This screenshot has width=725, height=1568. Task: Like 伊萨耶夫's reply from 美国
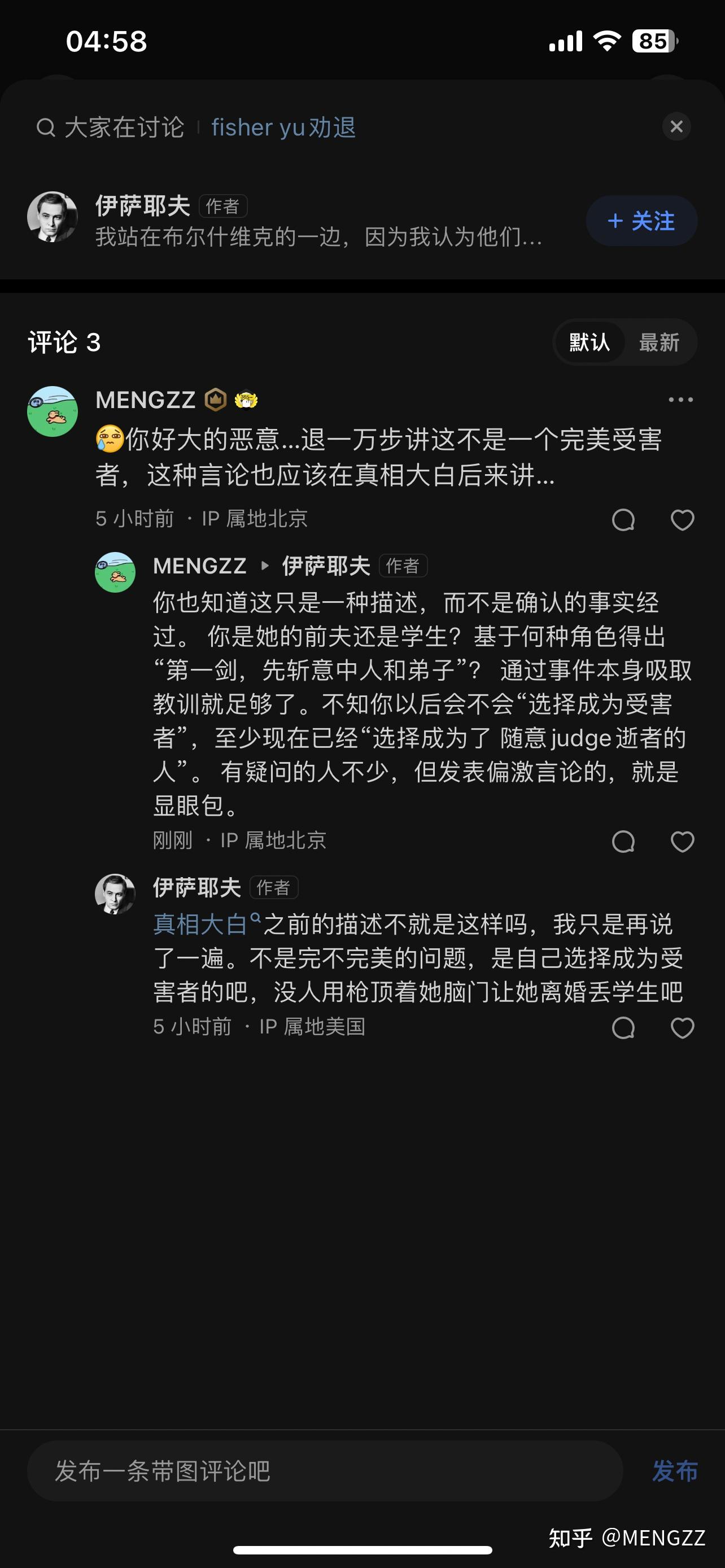coord(682,1027)
